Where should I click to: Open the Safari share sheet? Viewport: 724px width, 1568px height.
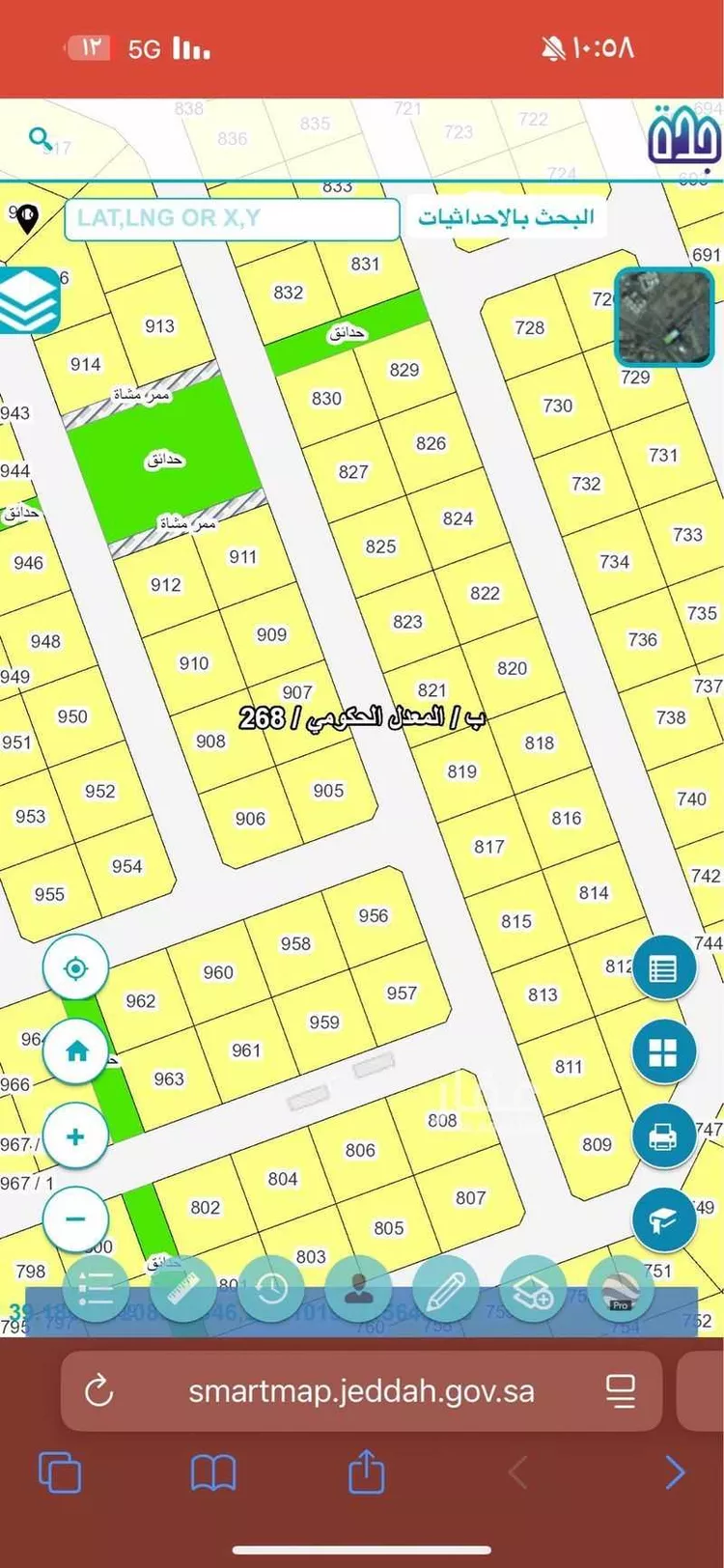click(366, 1472)
